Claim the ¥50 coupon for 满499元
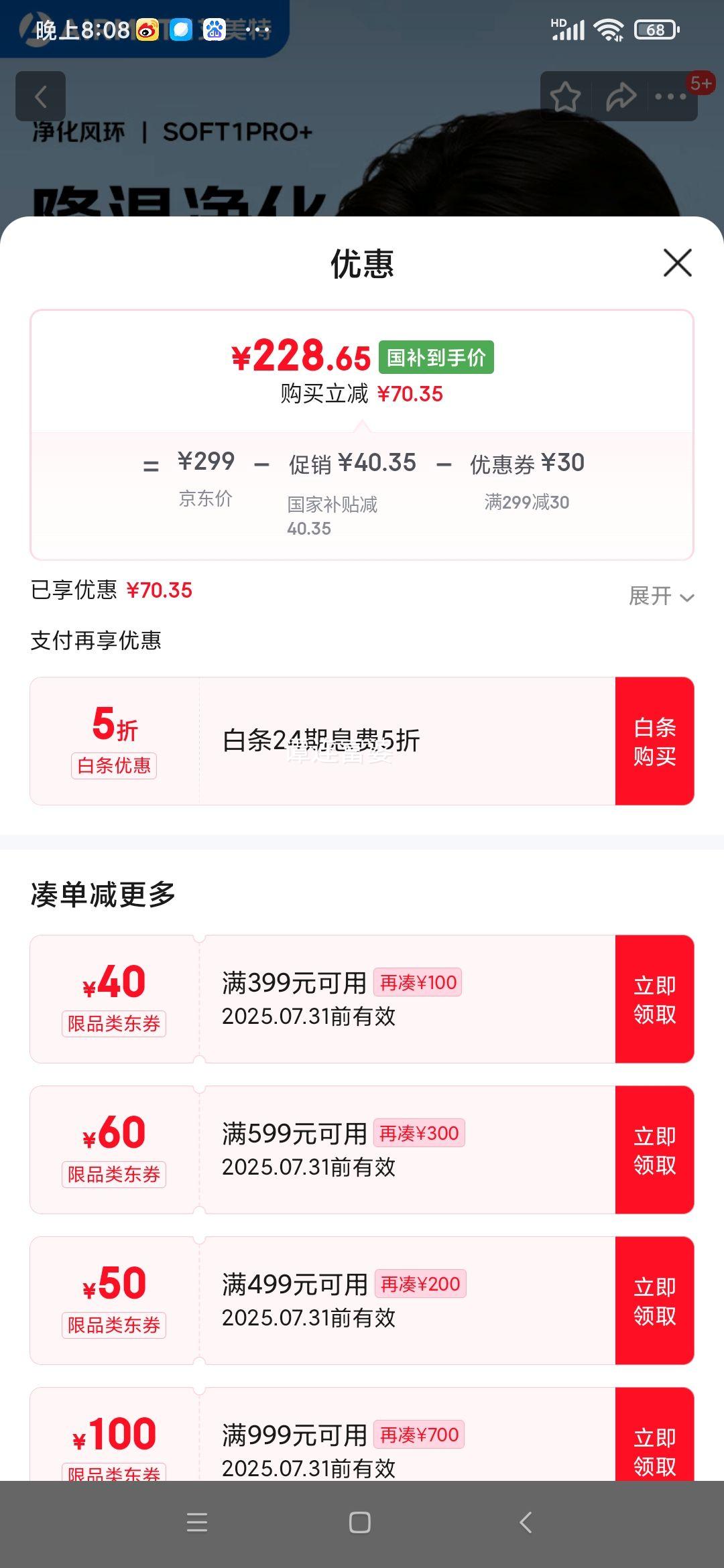The image size is (724, 1568). click(654, 1301)
